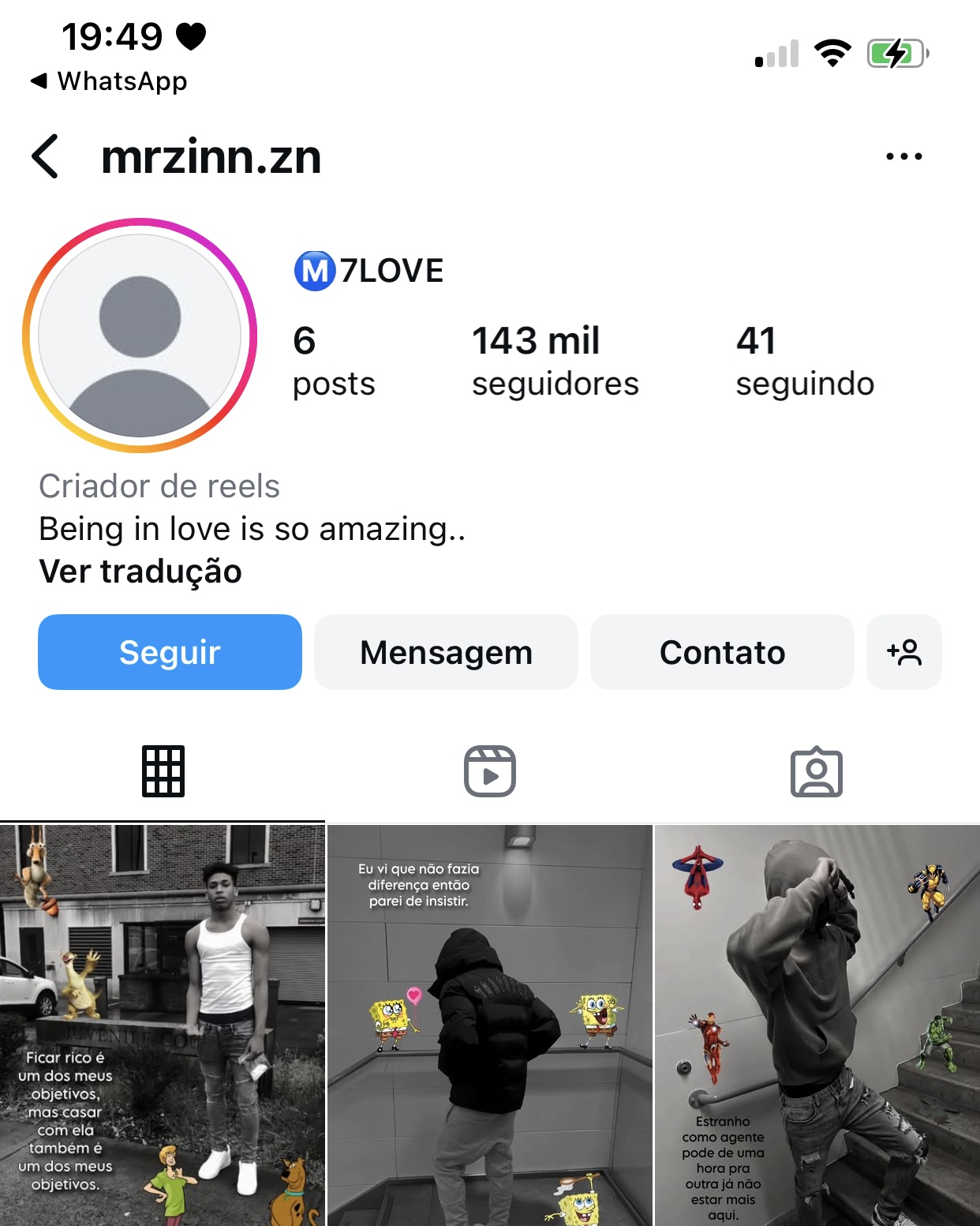View the profile picture story
Screen dimensions: 980x1226
coord(140,336)
